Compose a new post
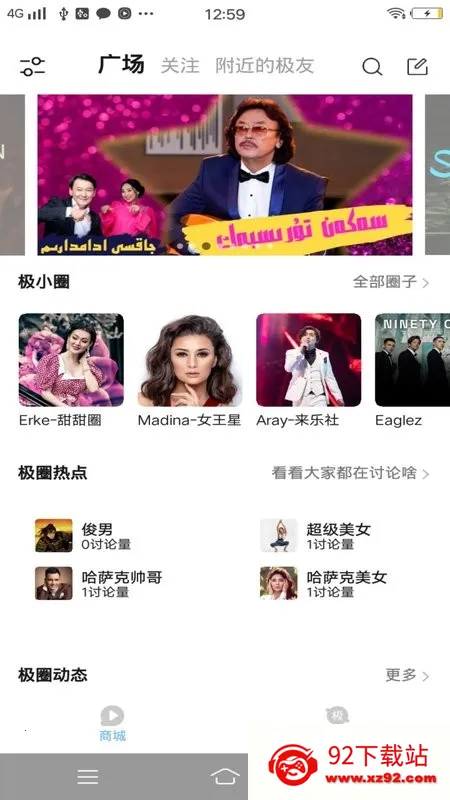This screenshot has width=450, height=800. [x=417, y=67]
